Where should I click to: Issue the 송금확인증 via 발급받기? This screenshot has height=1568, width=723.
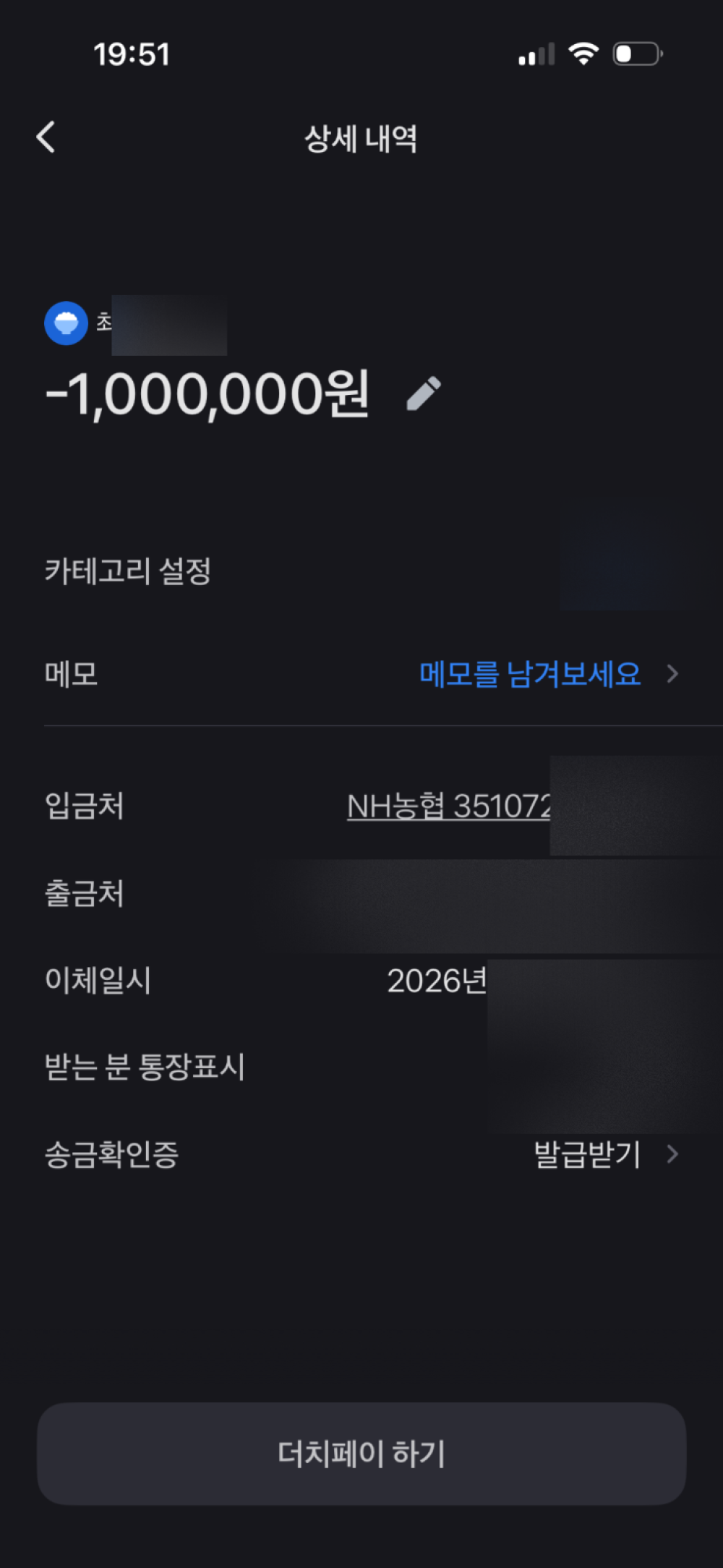pyautogui.click(x=587, y=1154)
